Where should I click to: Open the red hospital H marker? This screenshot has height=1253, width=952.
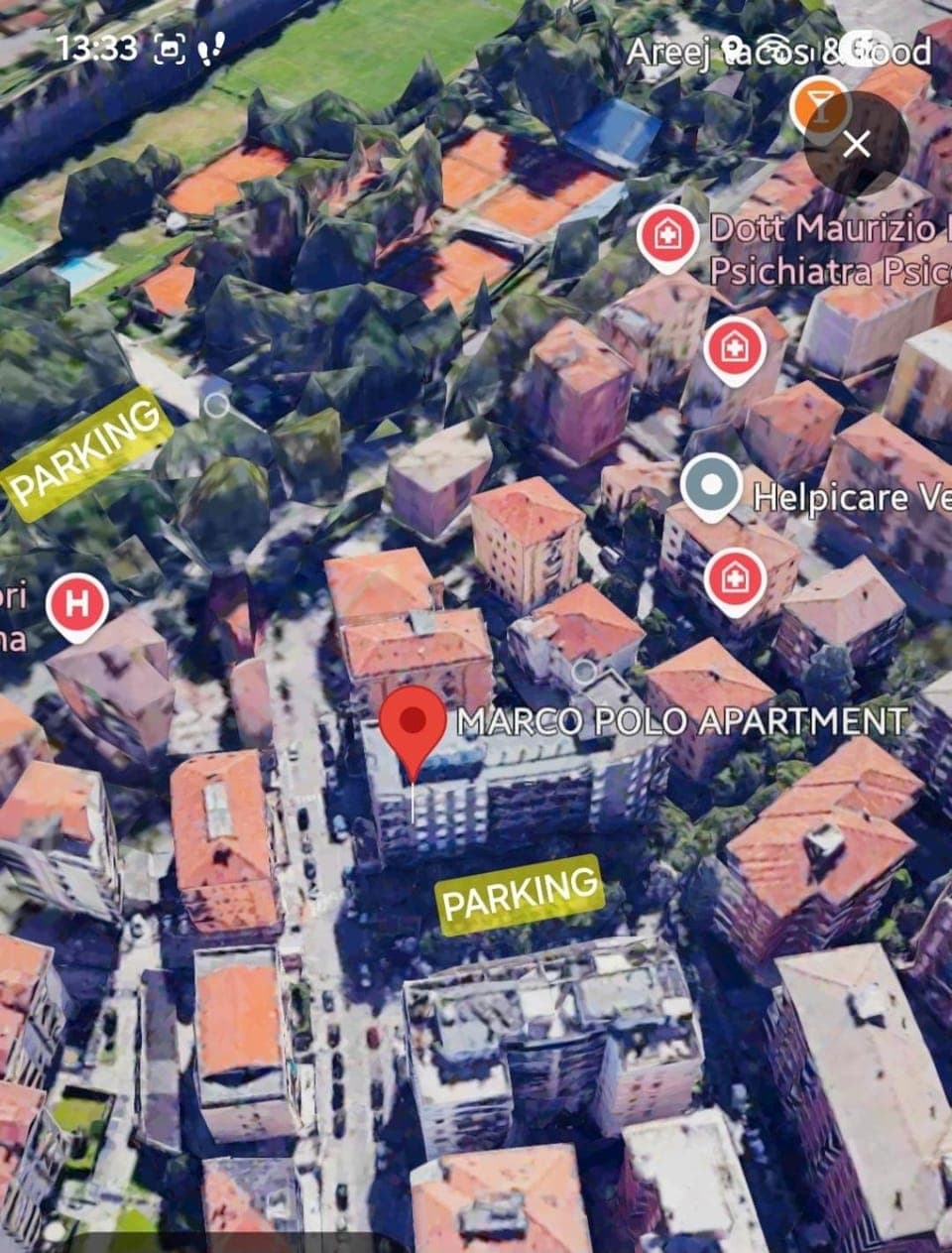point(76,602)
